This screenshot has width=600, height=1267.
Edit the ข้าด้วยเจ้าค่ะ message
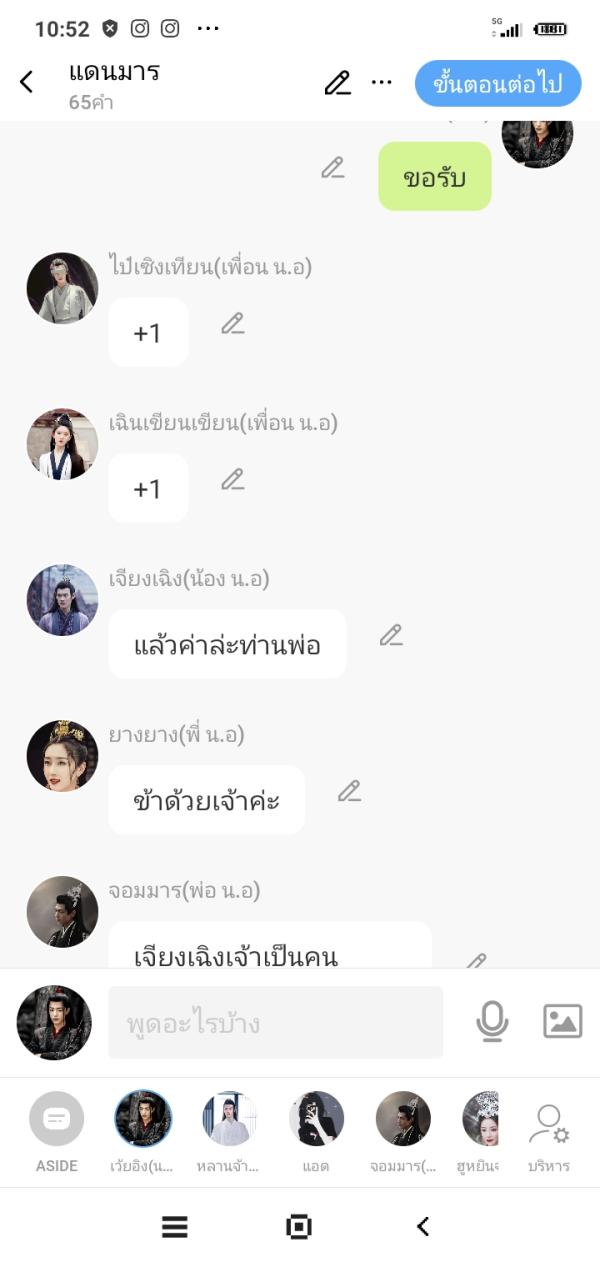click(349, 792)
